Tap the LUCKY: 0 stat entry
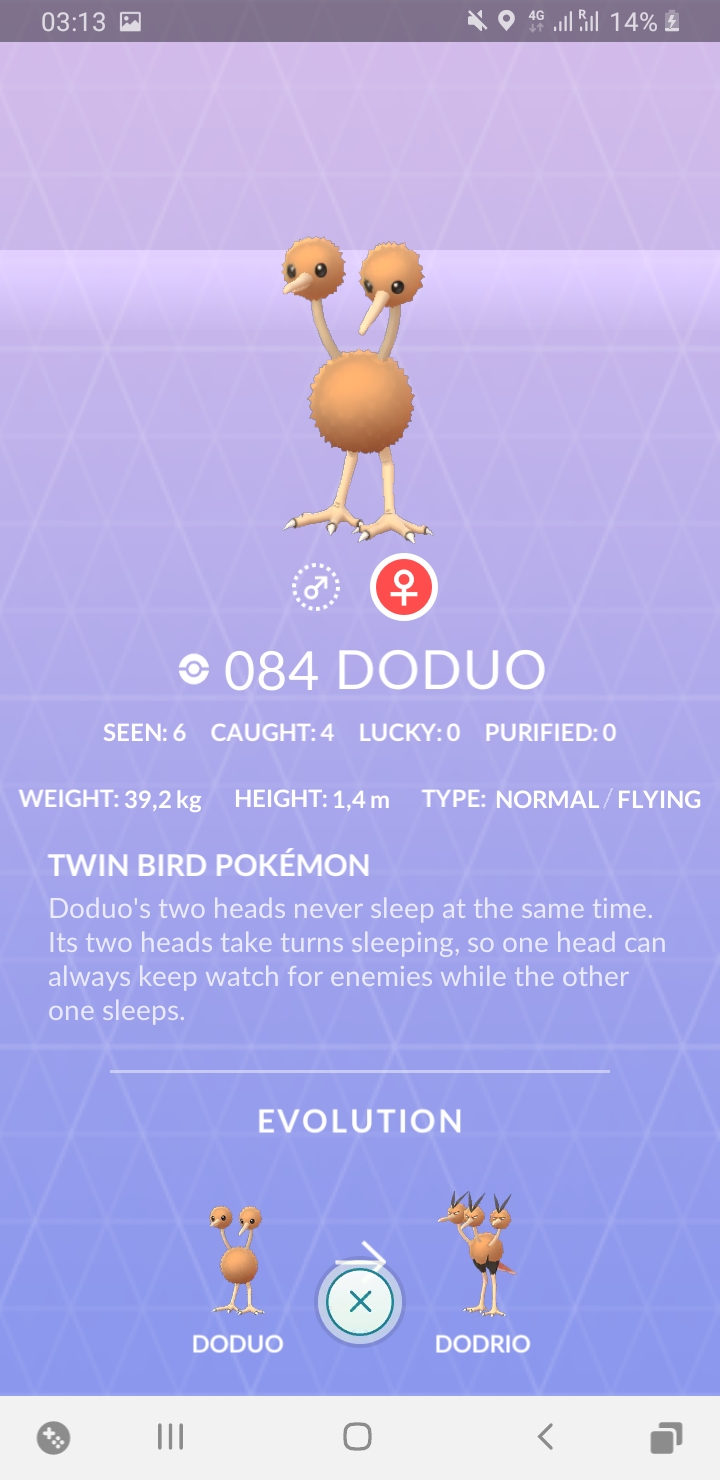The image size is (720, 1480). pyautogui.click(x=409, y=732)
